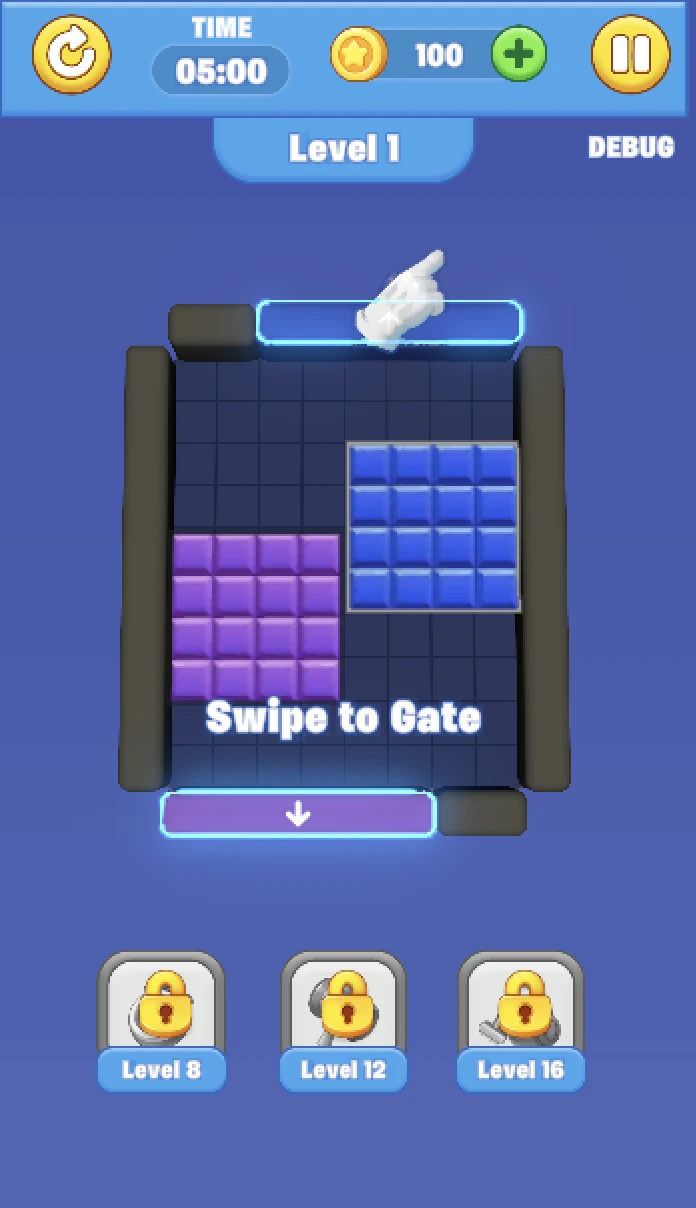
Task: Select the purple block on the board
Action: [x=256, y=617]
